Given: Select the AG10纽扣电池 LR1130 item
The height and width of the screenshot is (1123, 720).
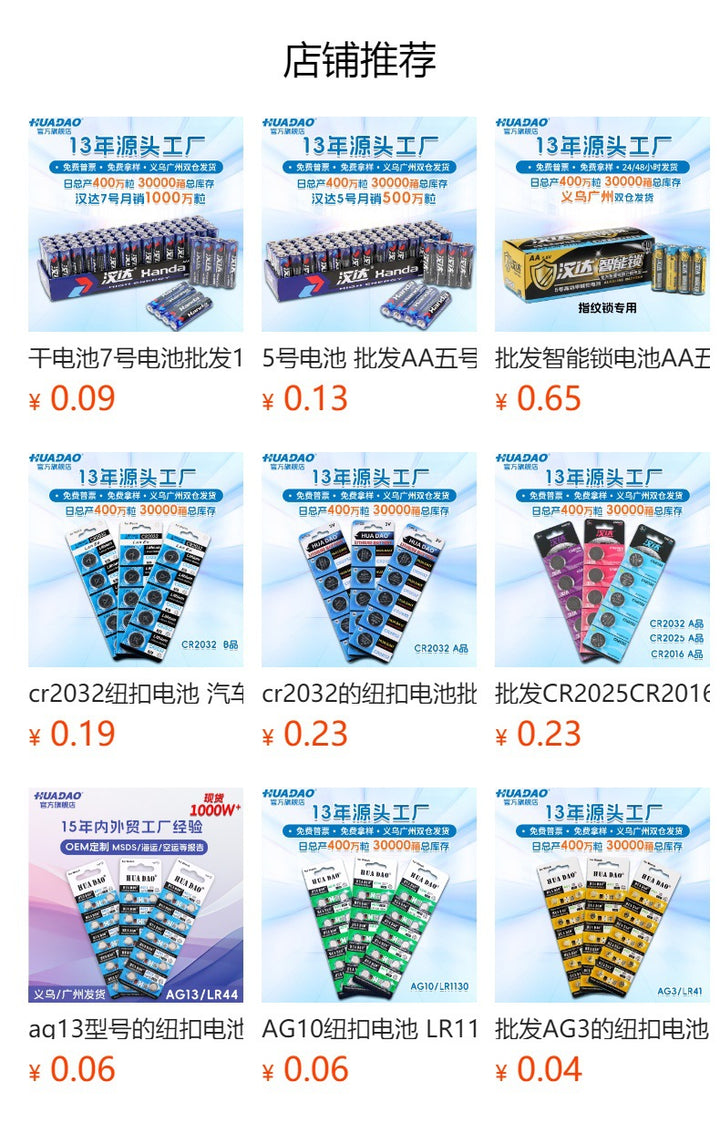Looking at the screenshot, I should [x=369, y=896].
